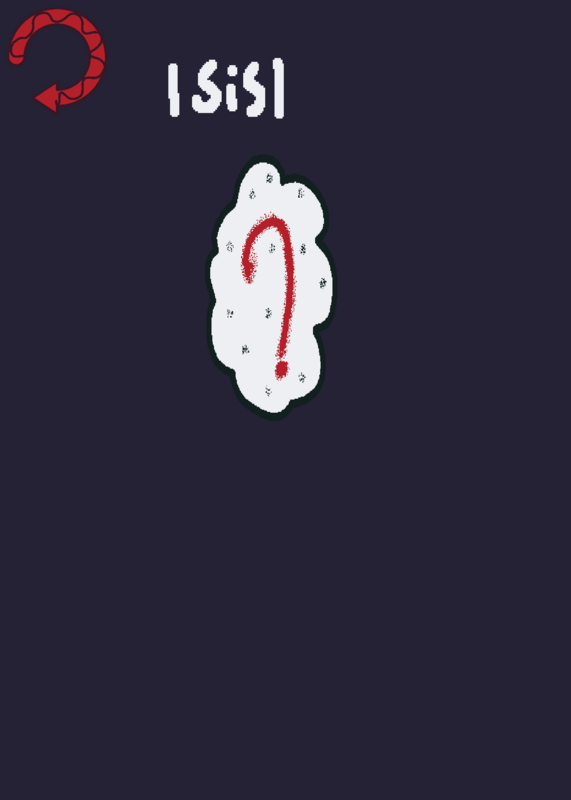
Task: Tap the red circular back arrow
Action: pos(57,60)
